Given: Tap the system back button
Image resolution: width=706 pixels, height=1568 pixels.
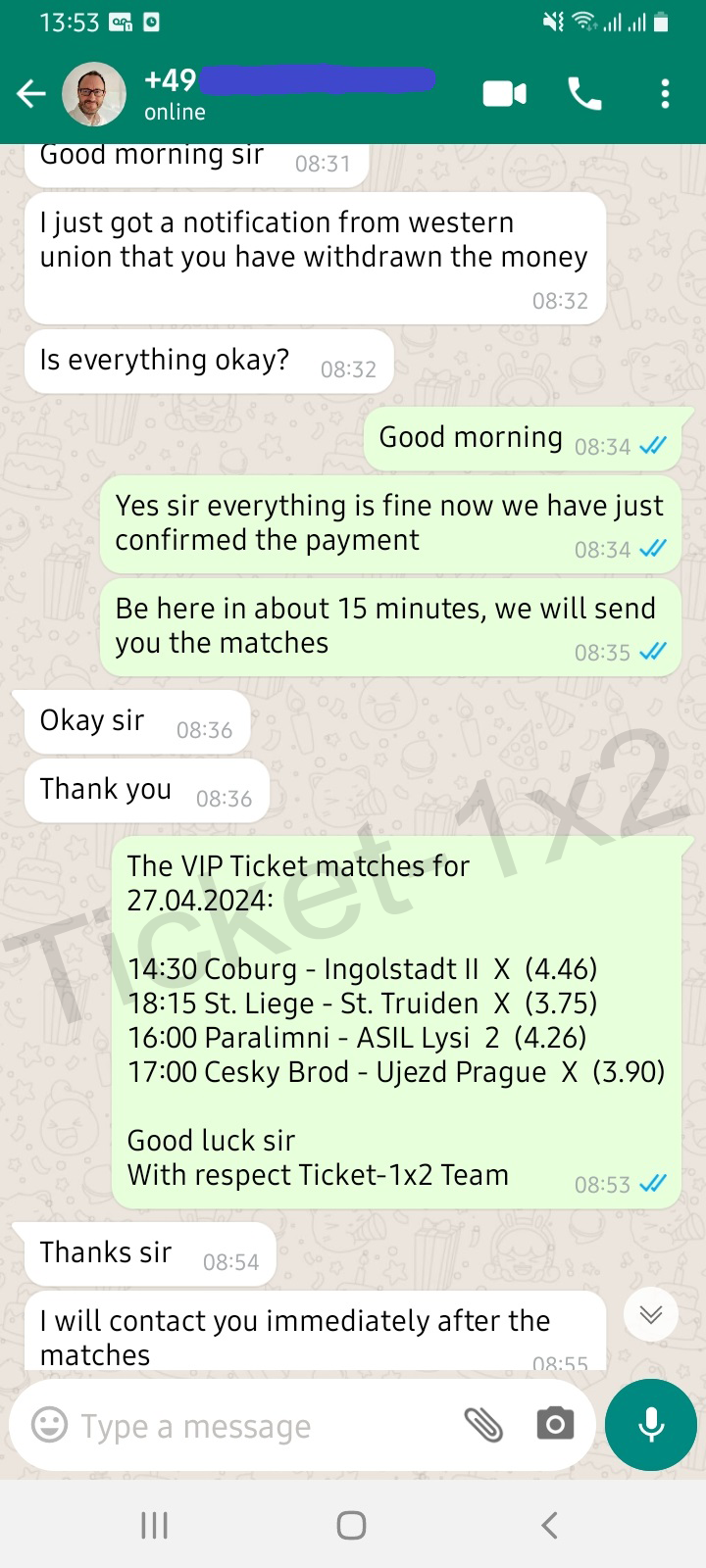Looking at the screenshot, I should coord(549,1525).
